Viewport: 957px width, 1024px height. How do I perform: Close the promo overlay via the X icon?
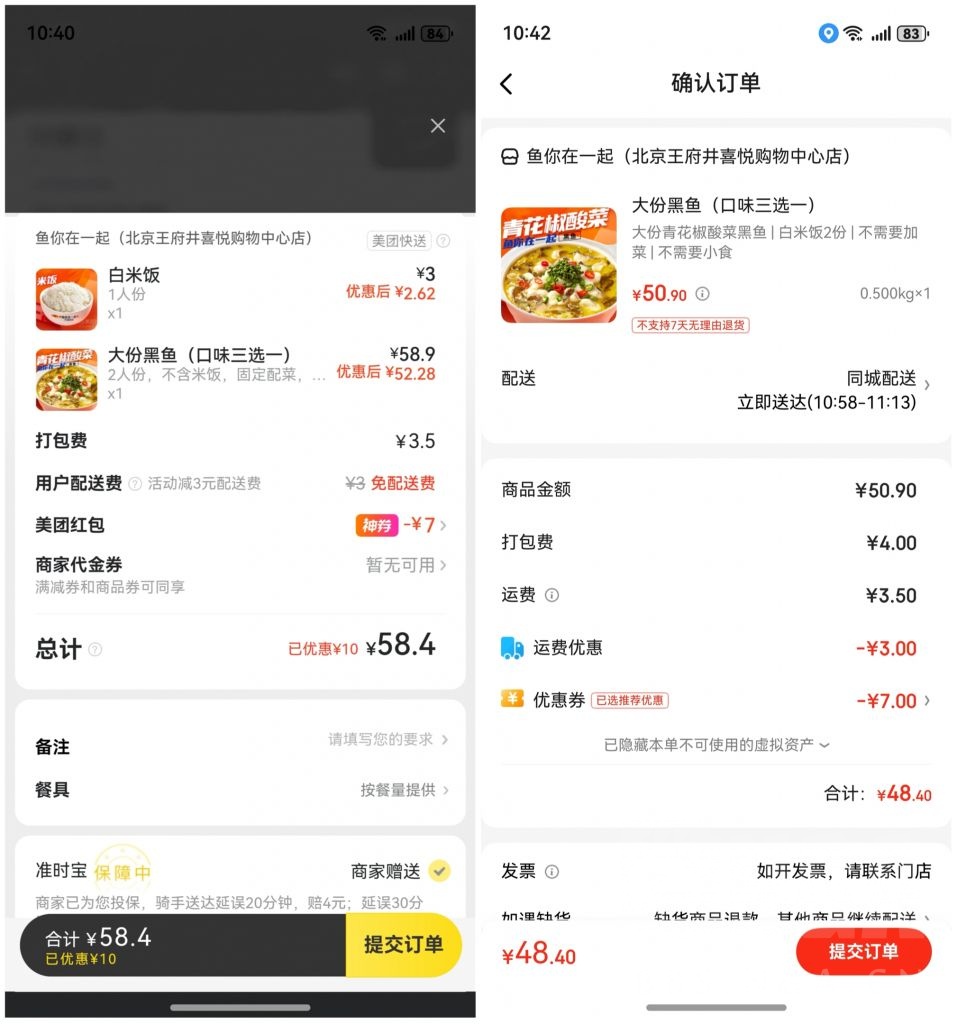click(x=437, y=126)
